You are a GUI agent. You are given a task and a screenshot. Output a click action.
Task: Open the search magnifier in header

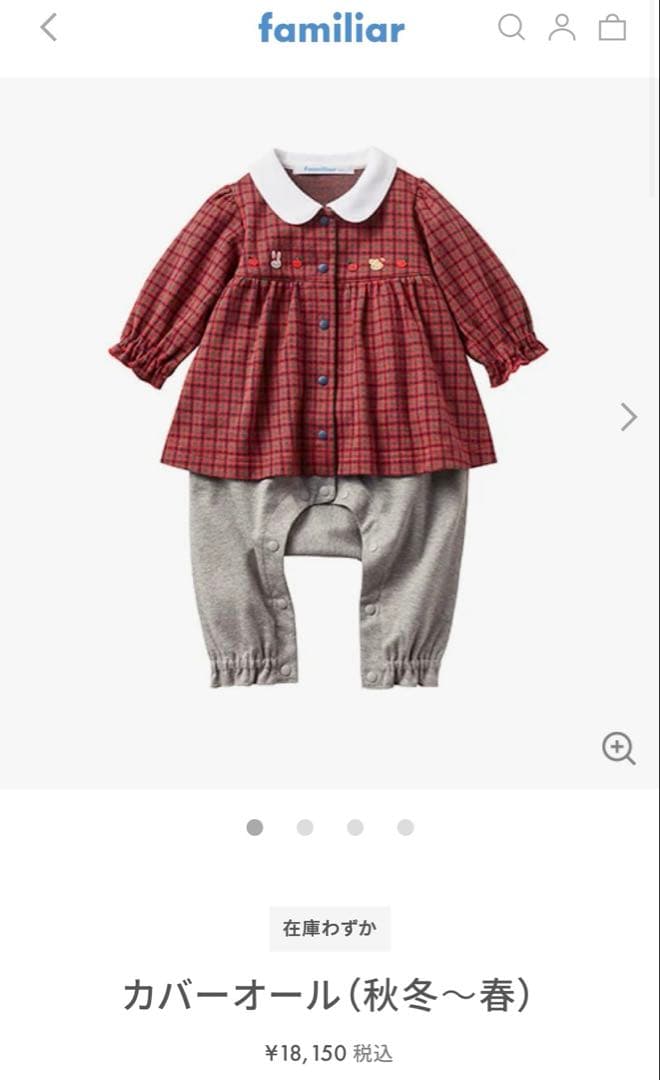511,27
